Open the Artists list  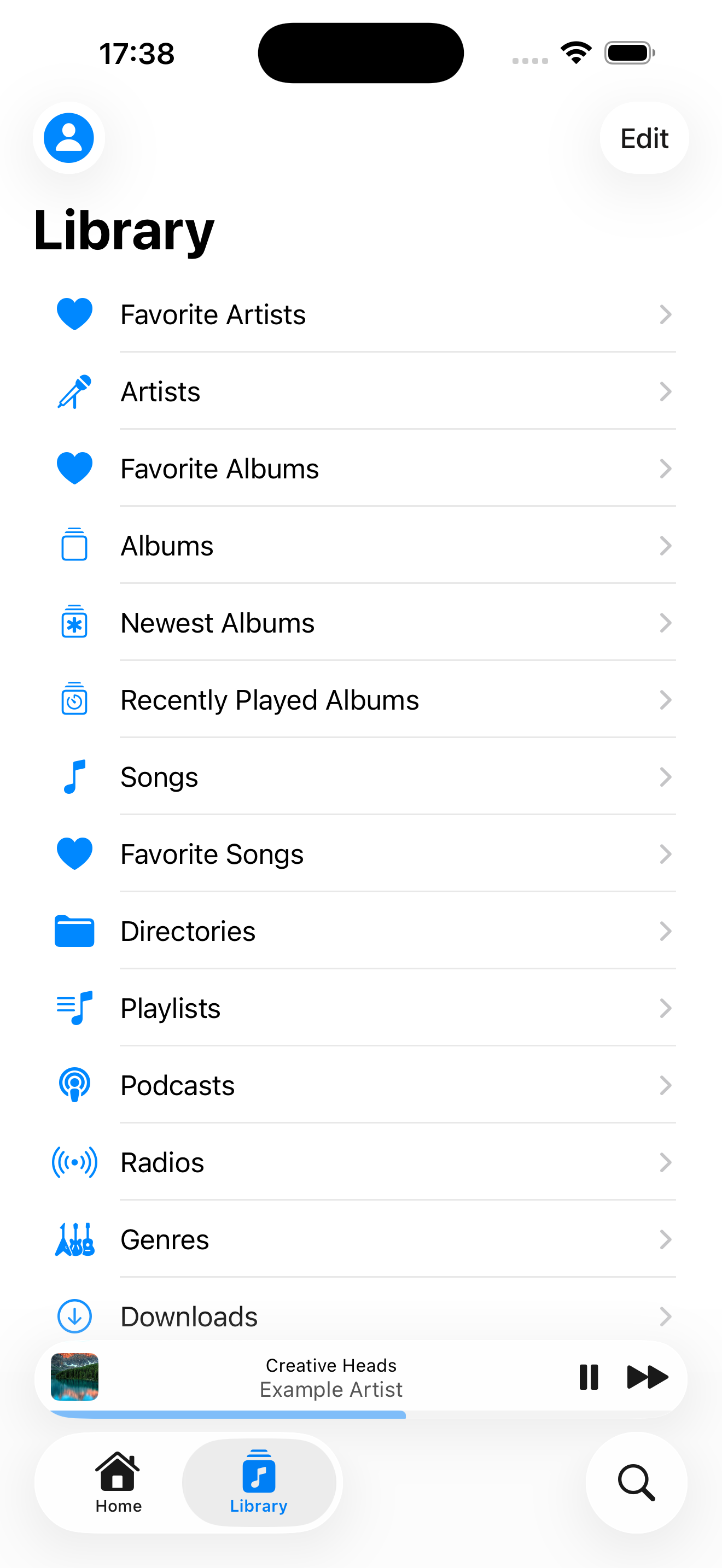point(365,391)
